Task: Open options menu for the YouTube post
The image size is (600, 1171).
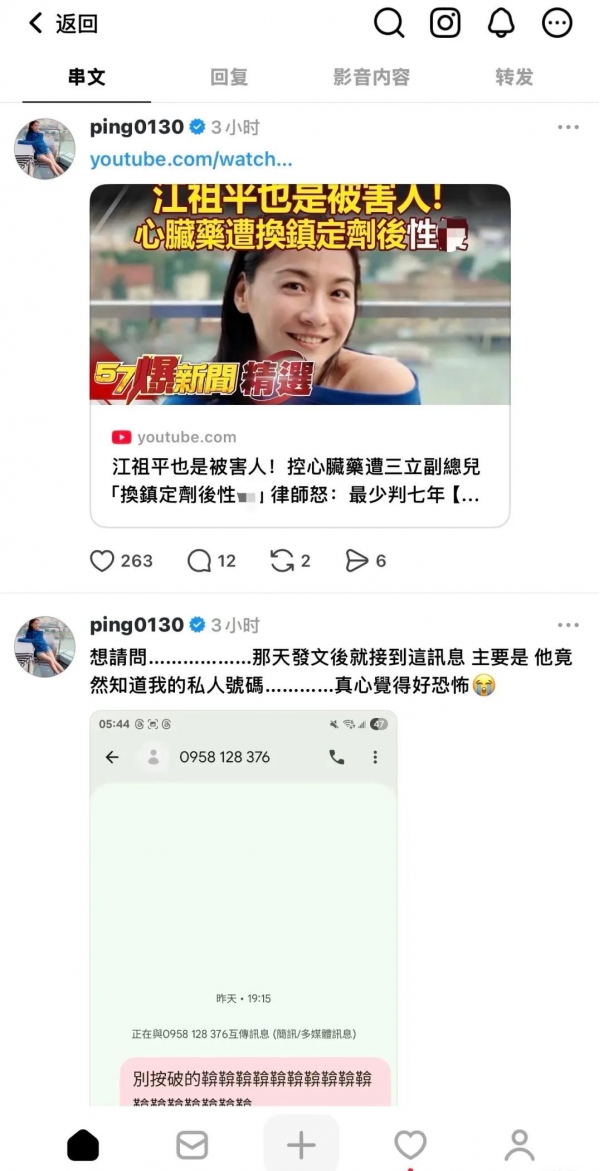Action: (568, 128)
